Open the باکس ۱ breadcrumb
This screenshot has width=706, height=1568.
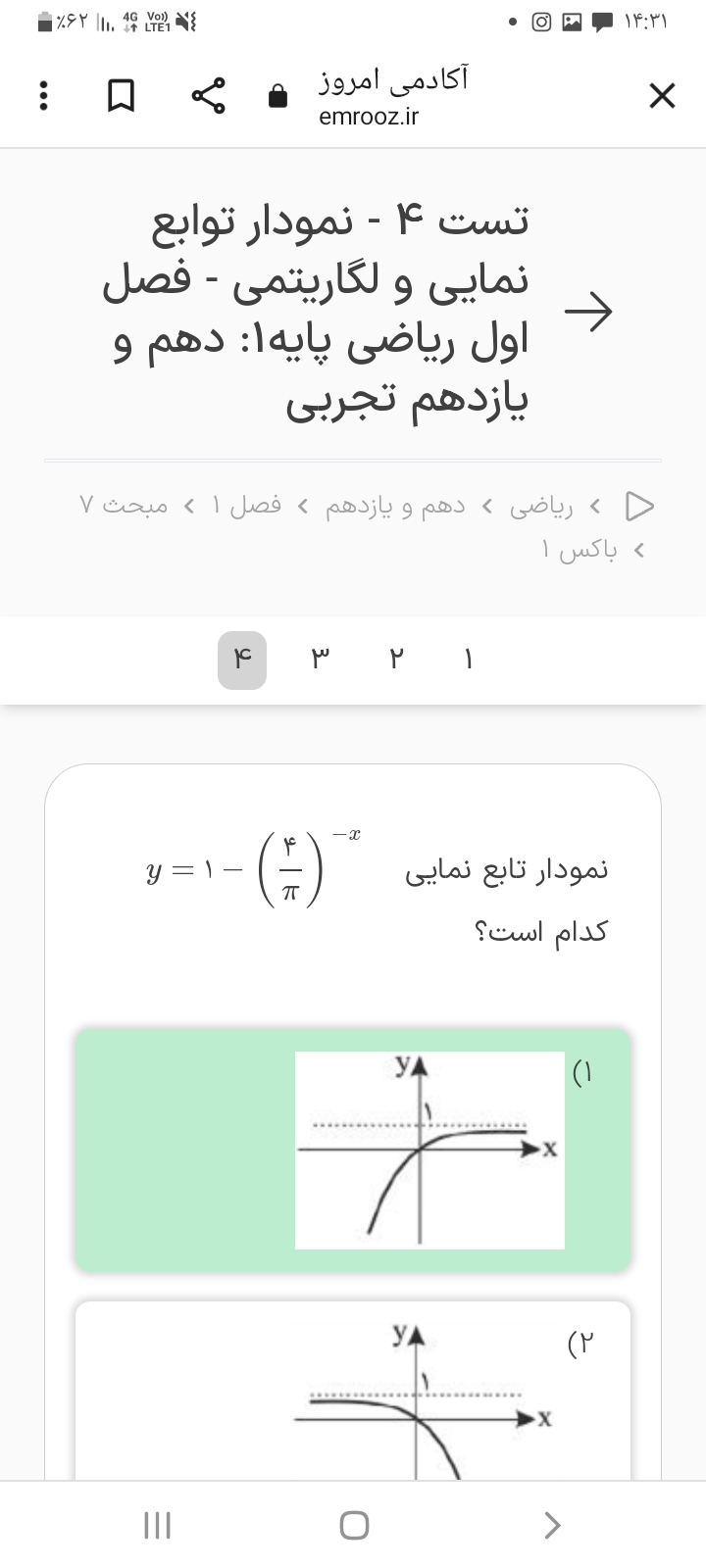coord(580,550)
